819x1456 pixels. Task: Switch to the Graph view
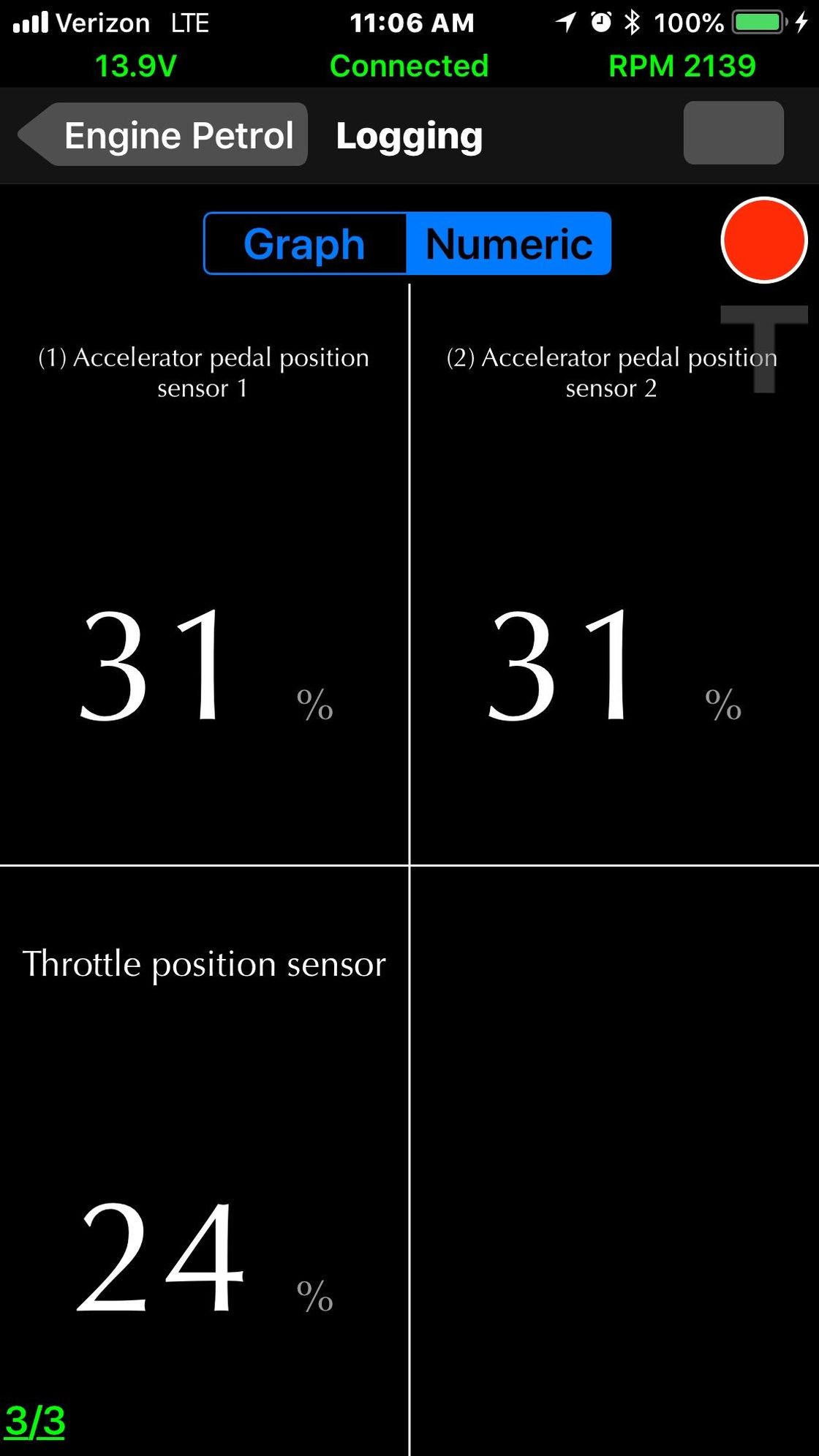(305, 243)
